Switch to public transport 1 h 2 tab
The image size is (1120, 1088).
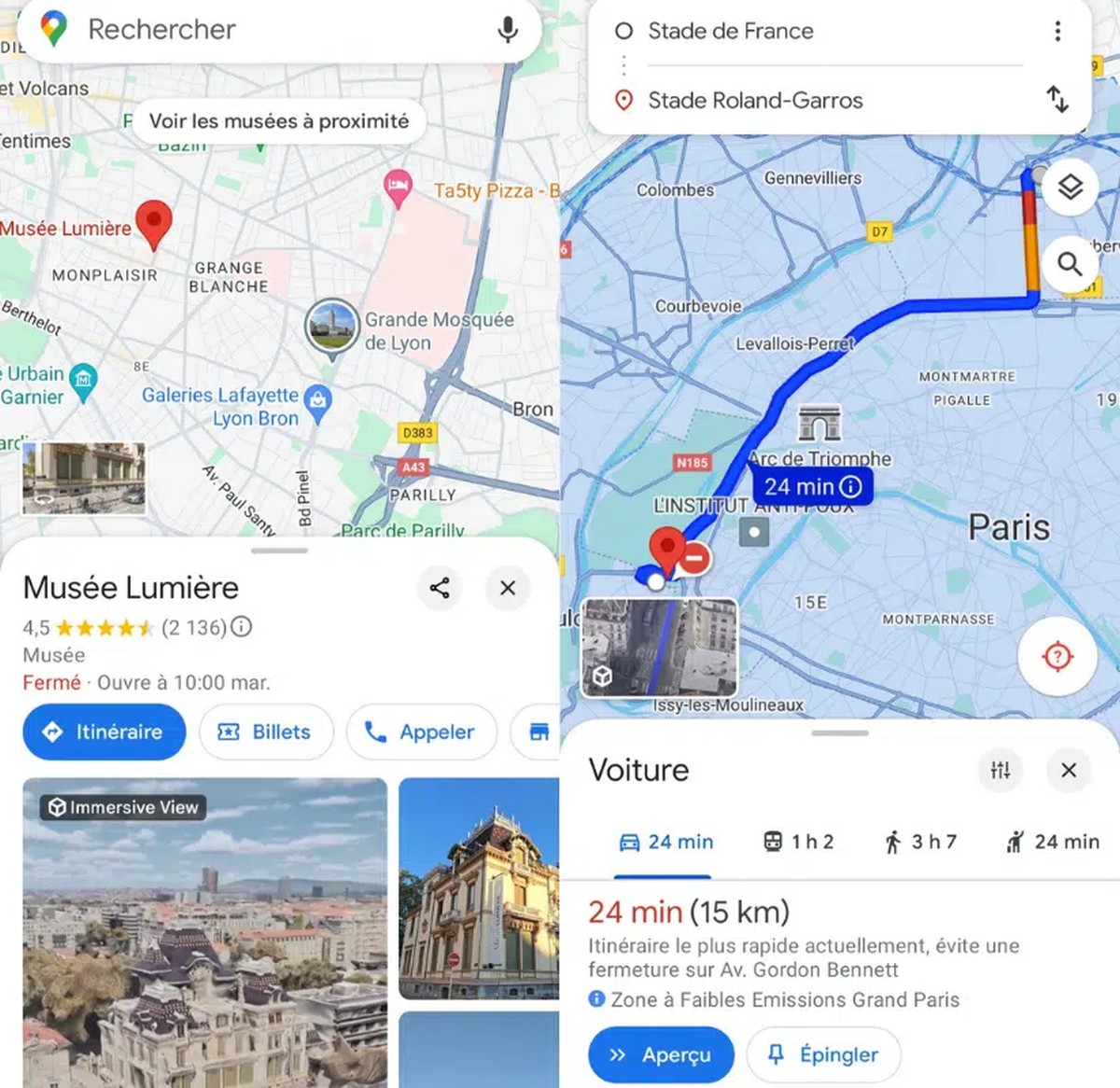pos(798,842)
